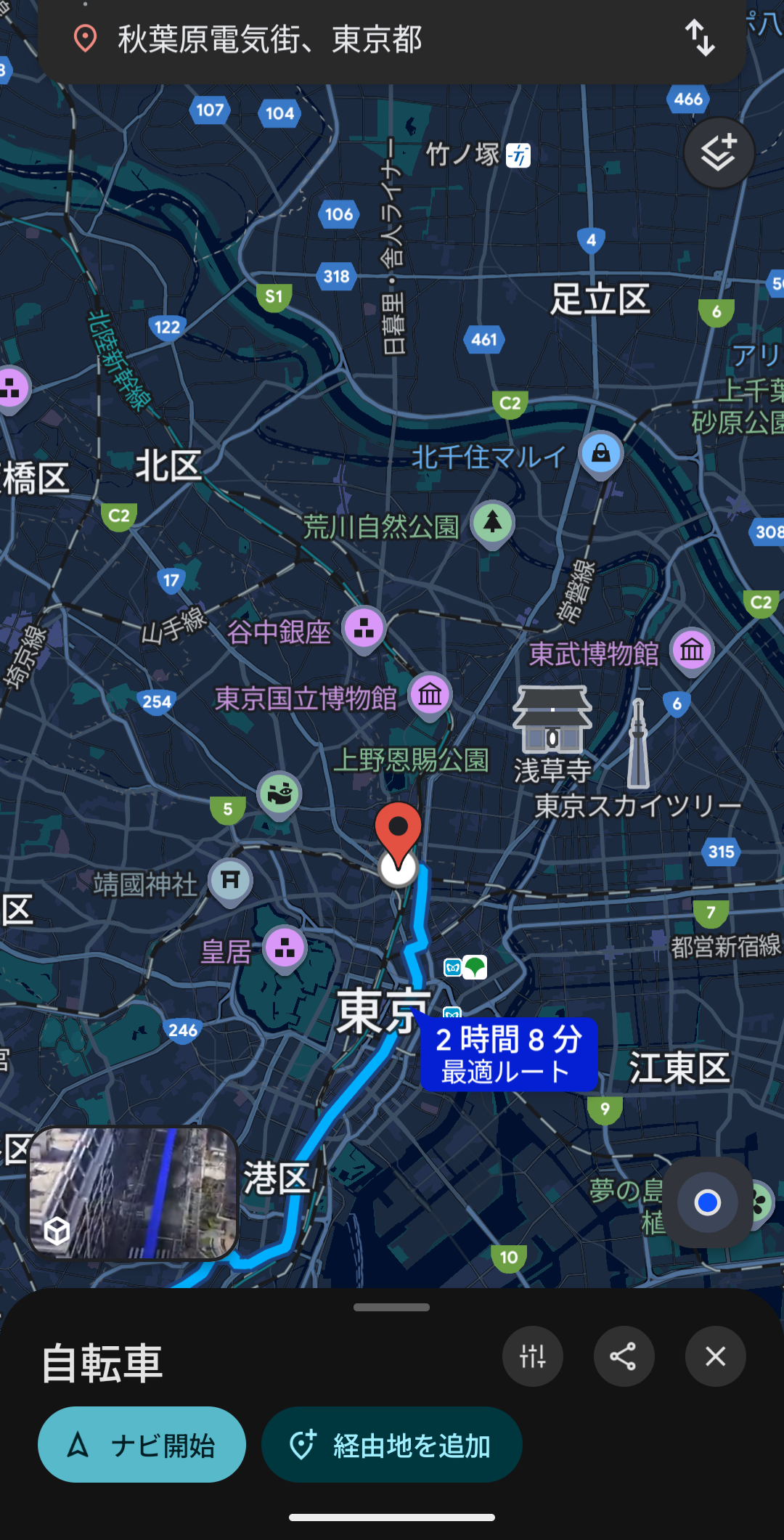Start navigation with ナビ開始
The height and width of the screenshot is (1540, 784).
(142, 1445)
